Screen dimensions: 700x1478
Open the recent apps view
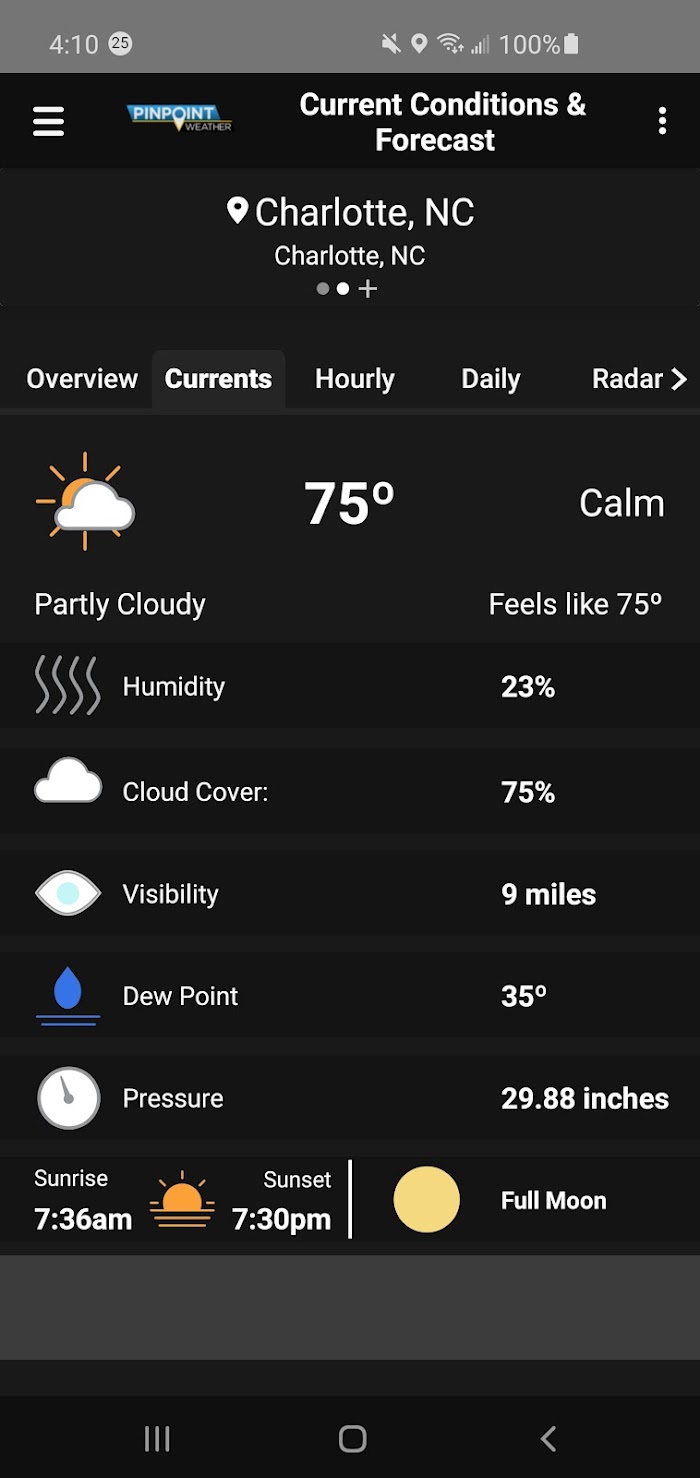tap(157, 1438)
